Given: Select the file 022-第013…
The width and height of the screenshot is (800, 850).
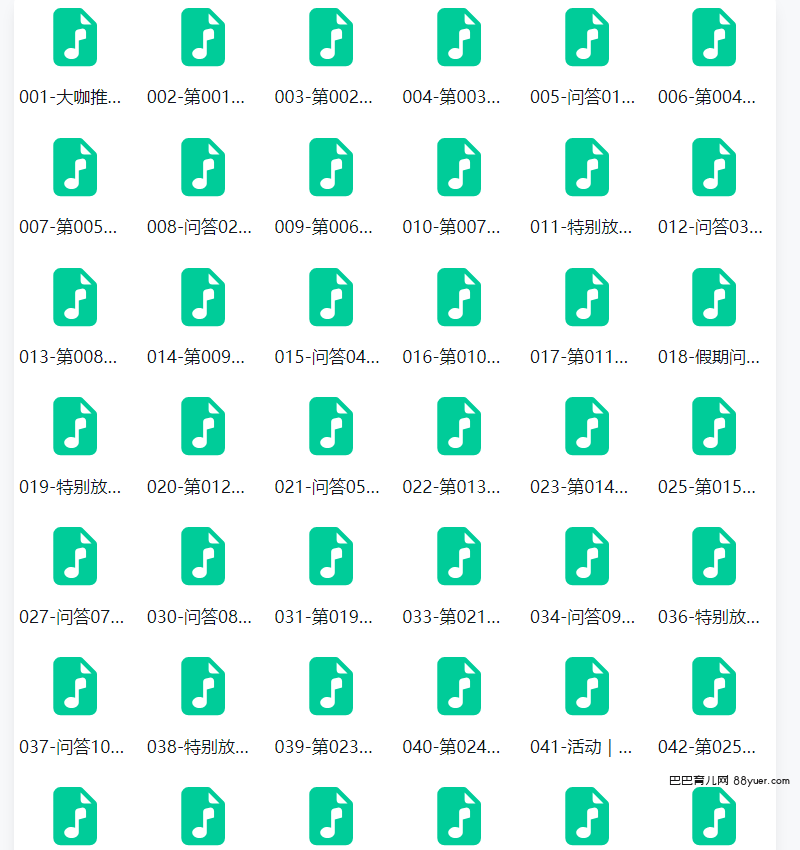Looking at the screenshot, I should (459, 426).
